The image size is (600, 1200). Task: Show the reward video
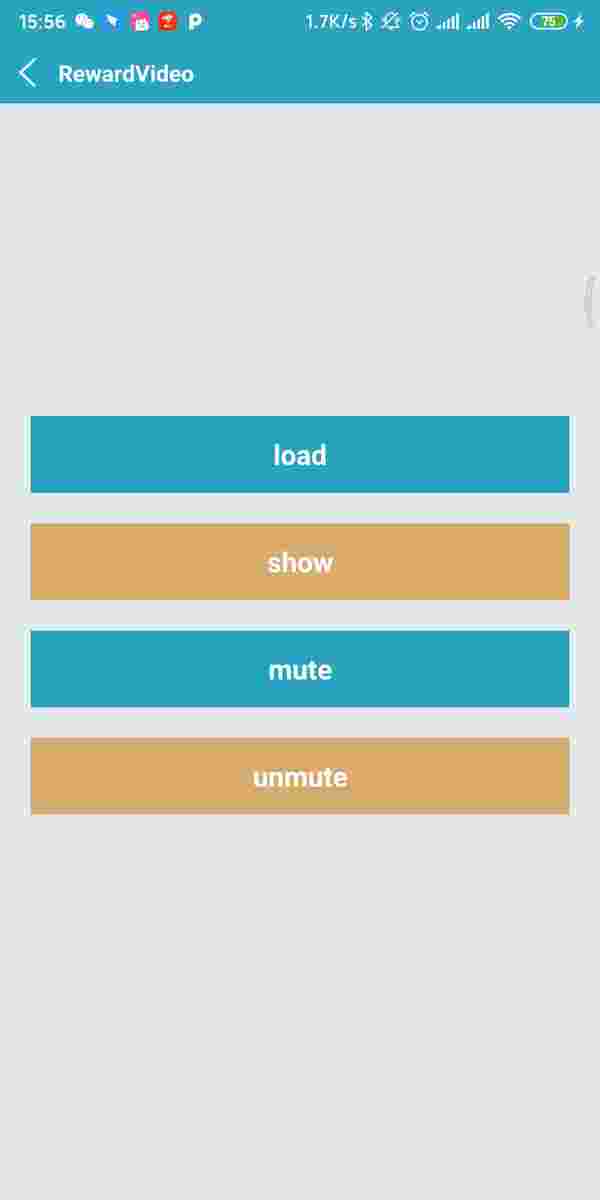(x=300, y=562)
